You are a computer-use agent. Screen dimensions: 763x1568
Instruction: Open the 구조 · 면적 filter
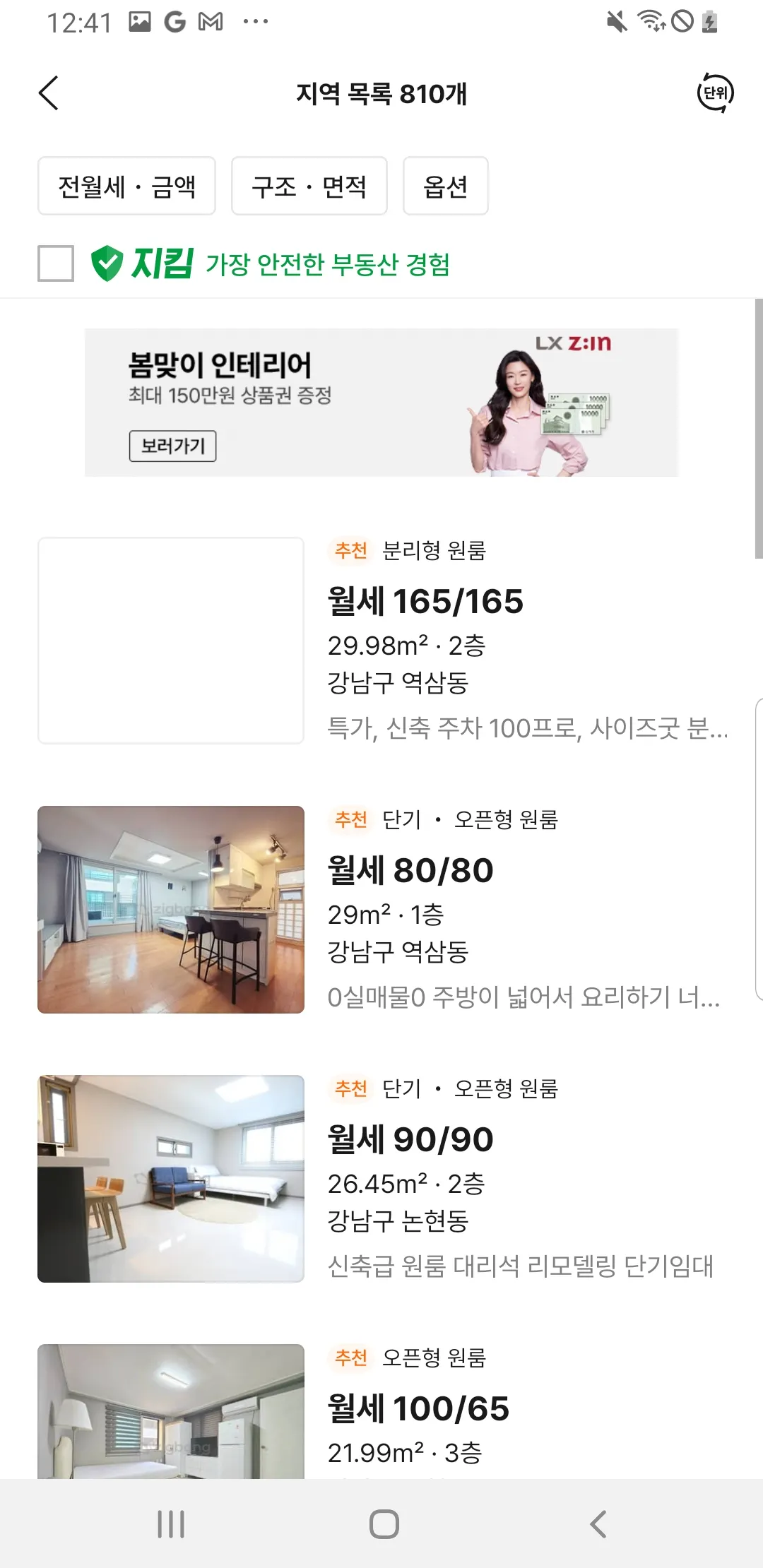pos(309,186)
